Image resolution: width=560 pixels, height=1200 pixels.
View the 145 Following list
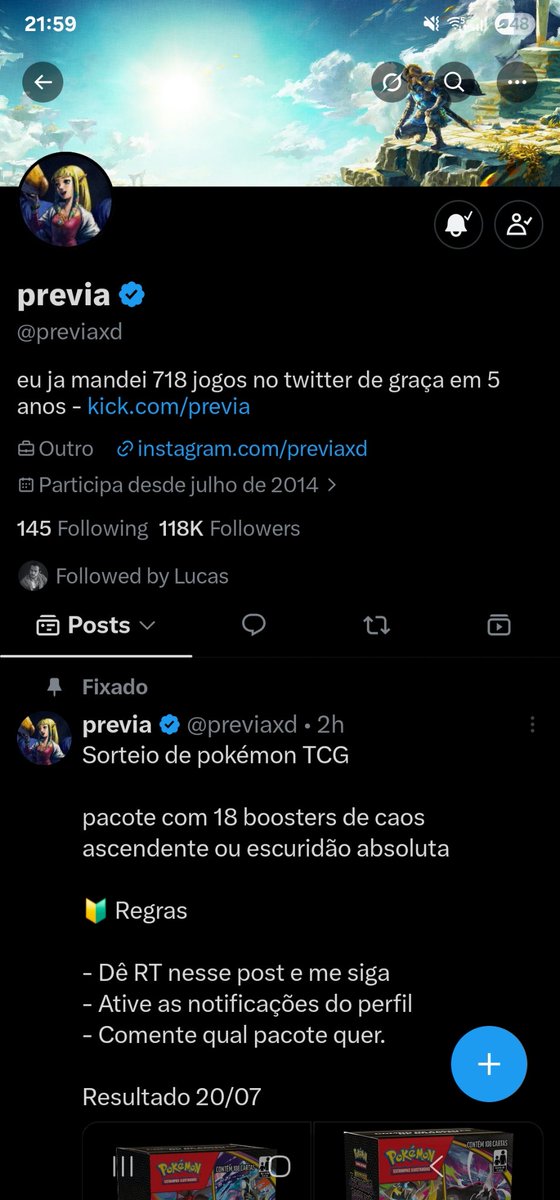[82, 529]
